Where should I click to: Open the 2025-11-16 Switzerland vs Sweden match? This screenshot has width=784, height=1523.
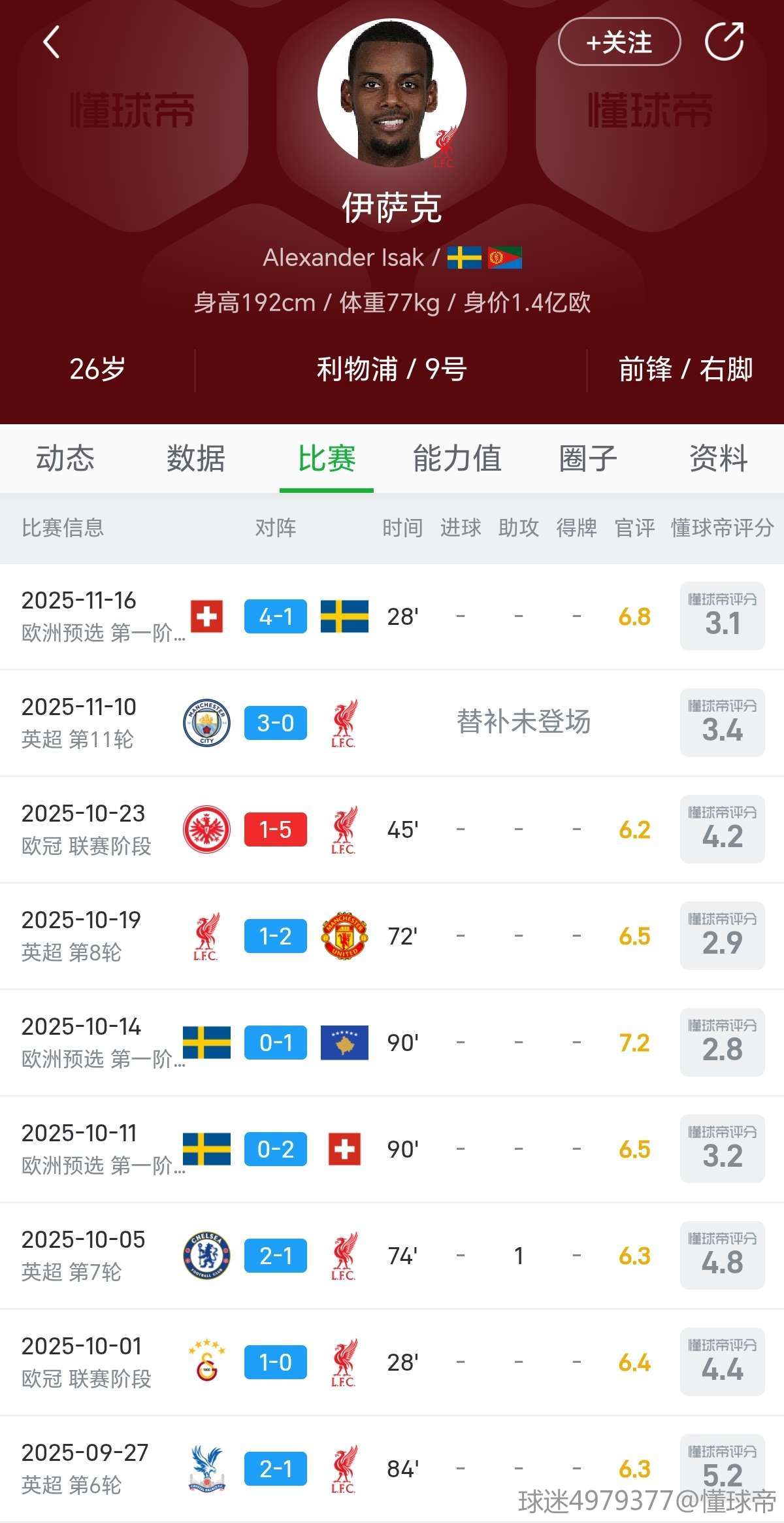click(x=275, y=616)
